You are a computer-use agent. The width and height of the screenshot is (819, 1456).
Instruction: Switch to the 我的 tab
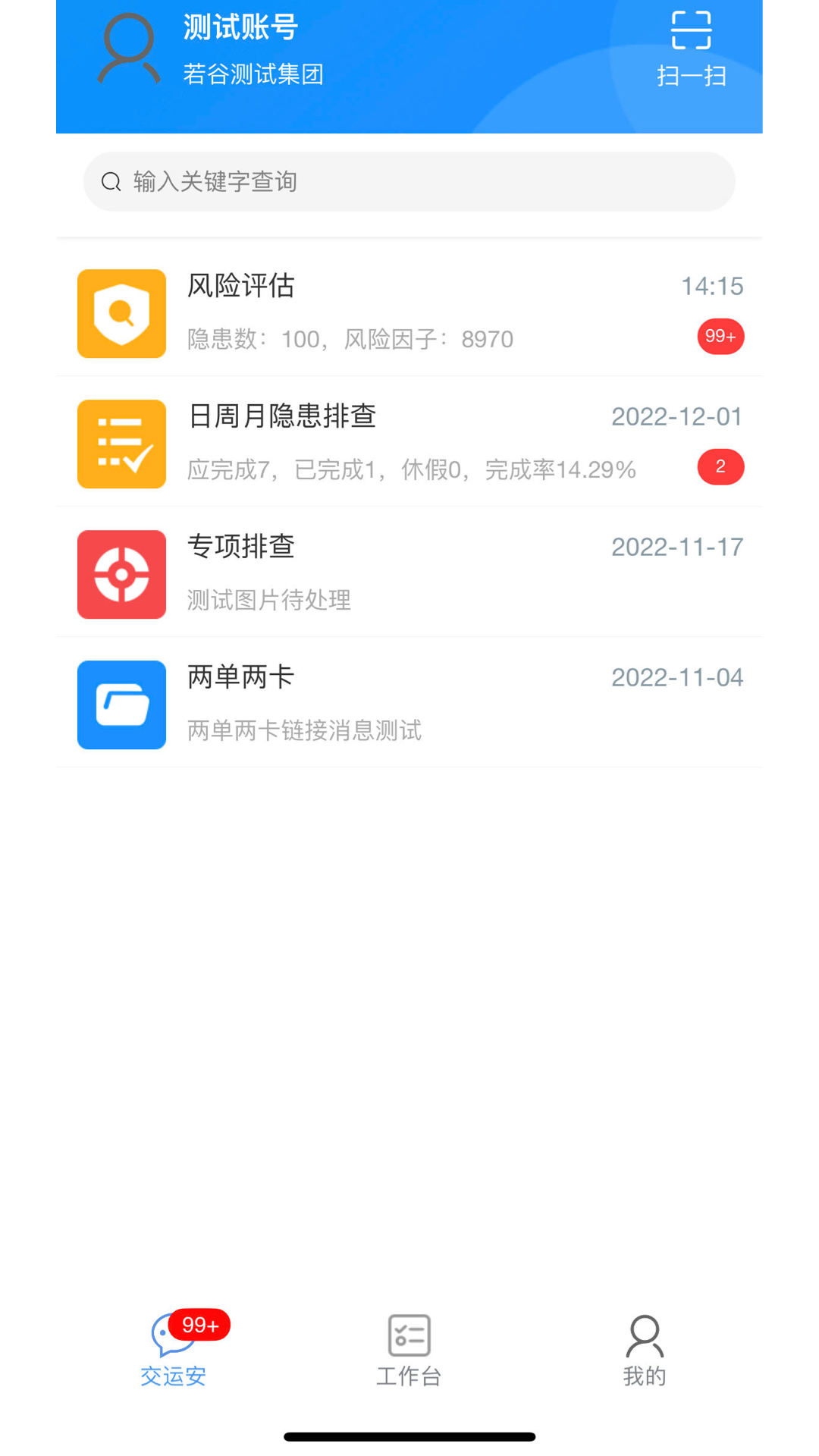[644, 1354]
